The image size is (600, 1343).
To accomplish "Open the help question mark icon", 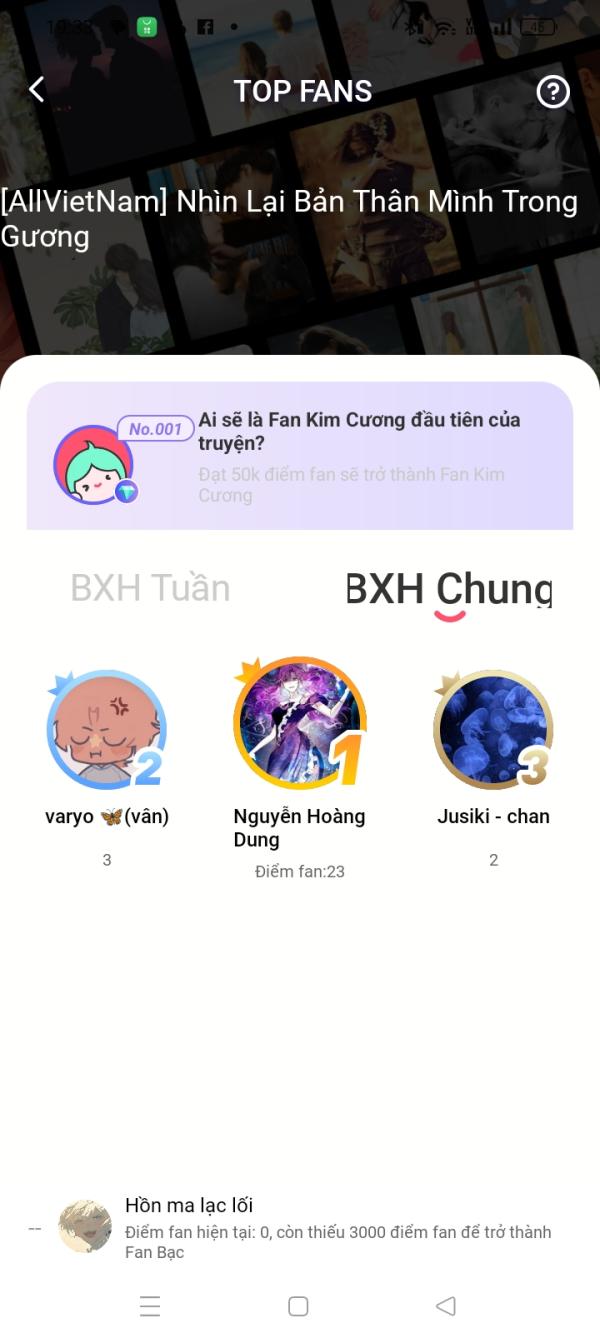I will tap(553, 92).
